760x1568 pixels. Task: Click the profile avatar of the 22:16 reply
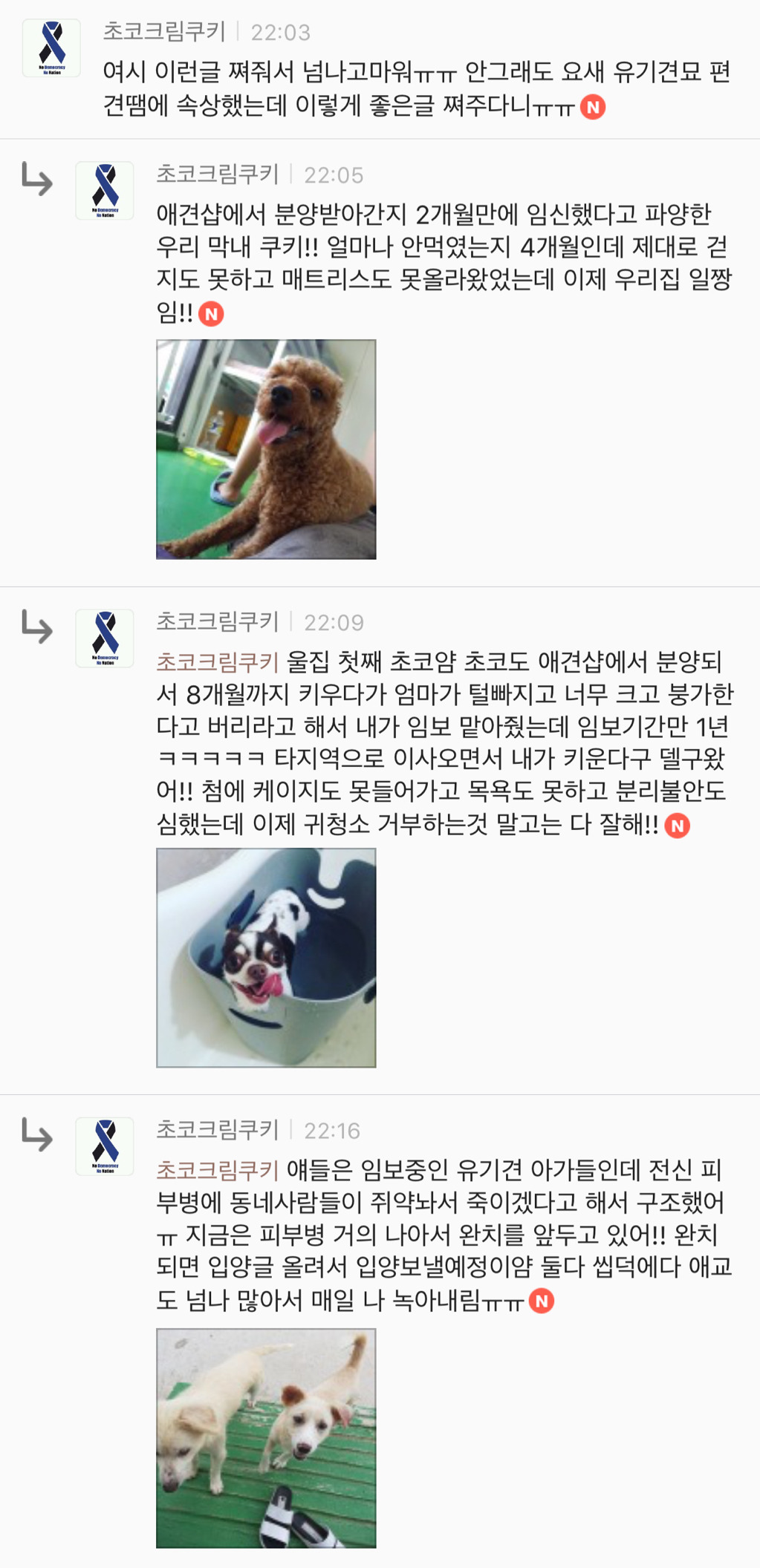104,1145
